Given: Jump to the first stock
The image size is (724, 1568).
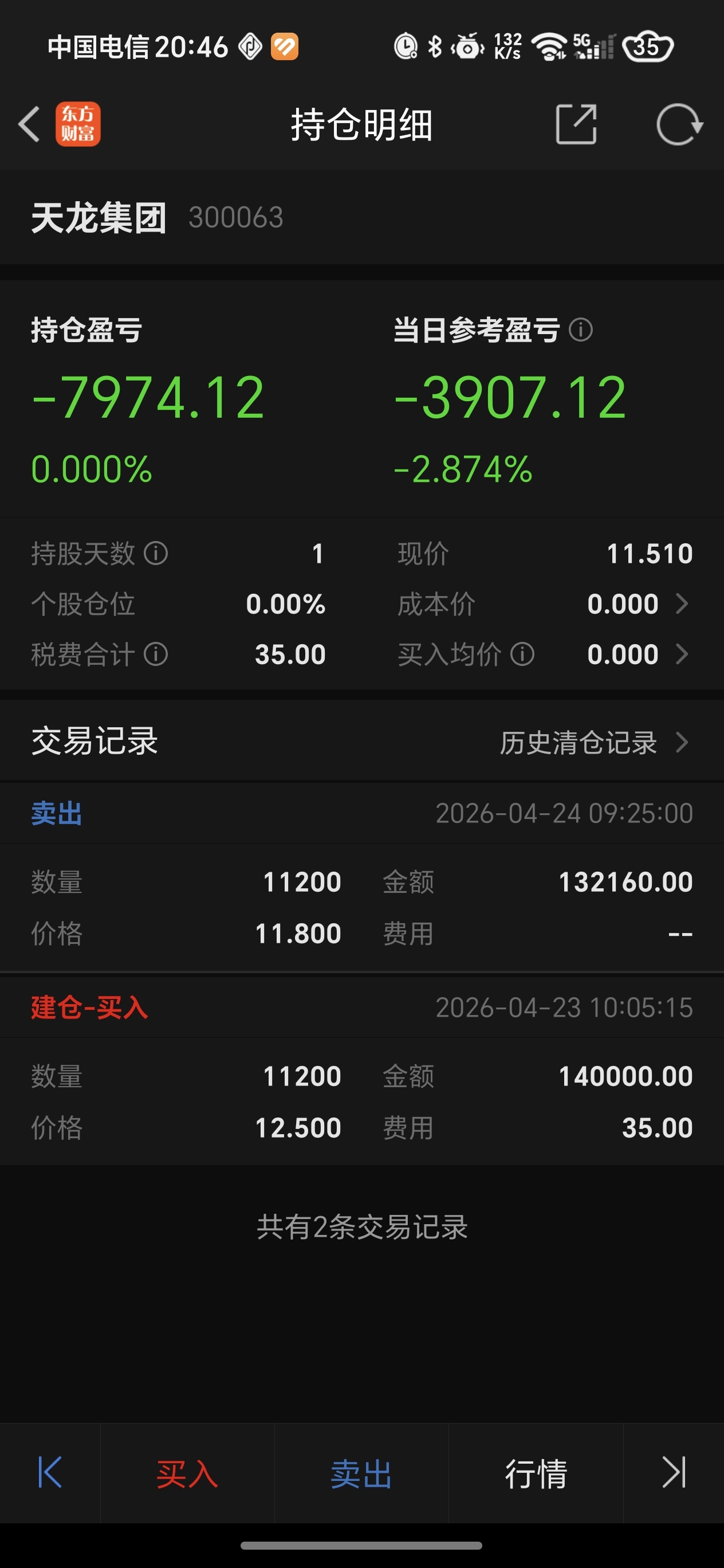Looking at the screenshot, I should pyautogui.click(x=50, y=1472).
